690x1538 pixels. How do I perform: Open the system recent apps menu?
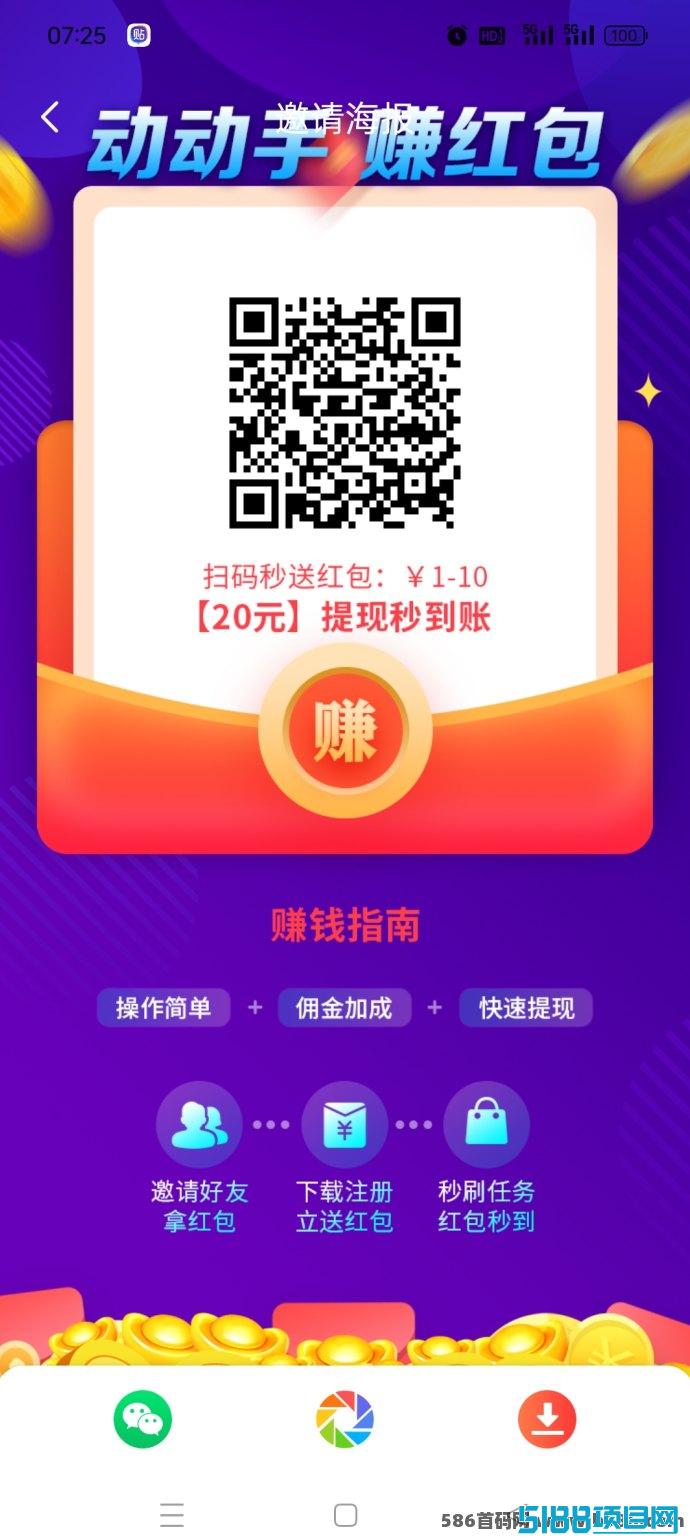[x=172, y=1514]
